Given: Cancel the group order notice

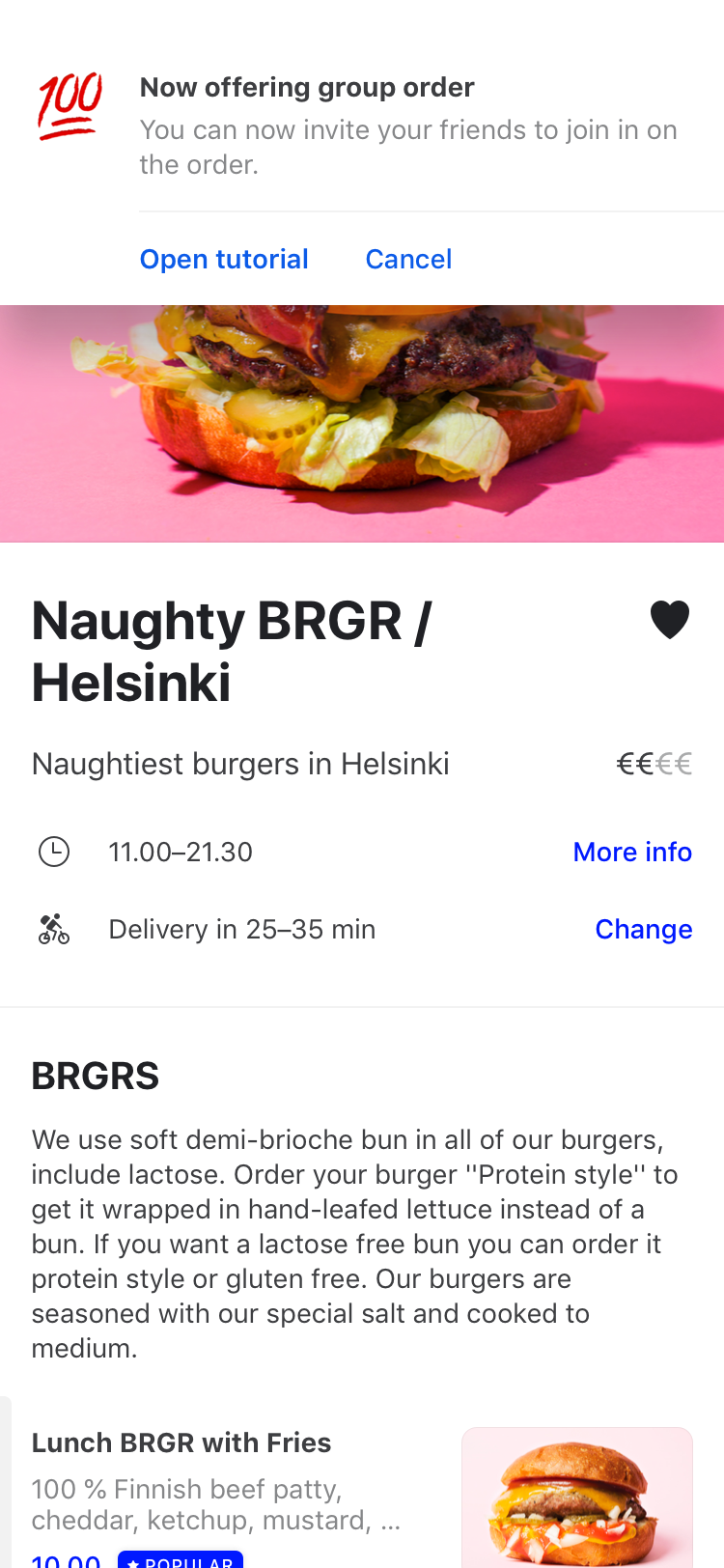Looking at the screenshot, I should (408, 259).
